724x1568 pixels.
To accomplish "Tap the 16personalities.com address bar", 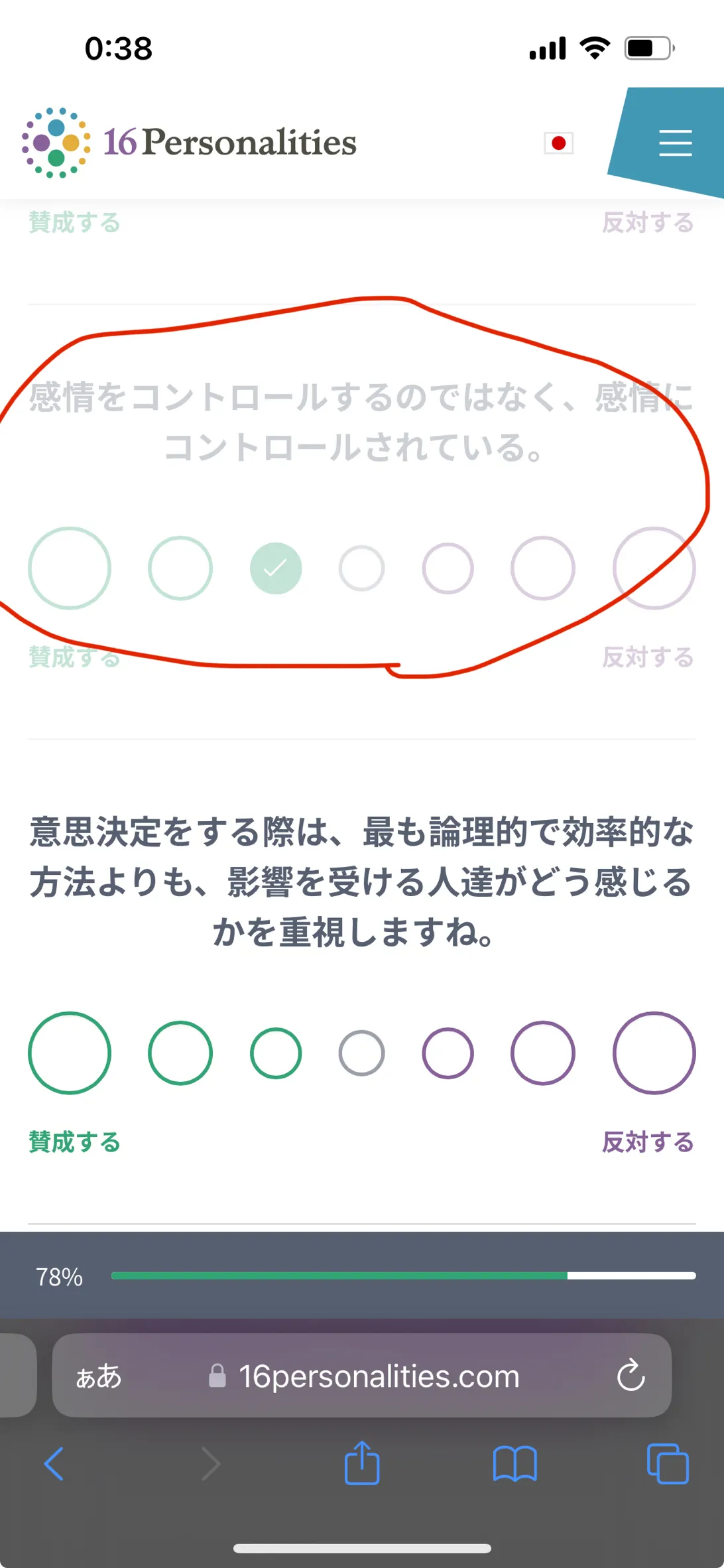I will coord(362,1375).
